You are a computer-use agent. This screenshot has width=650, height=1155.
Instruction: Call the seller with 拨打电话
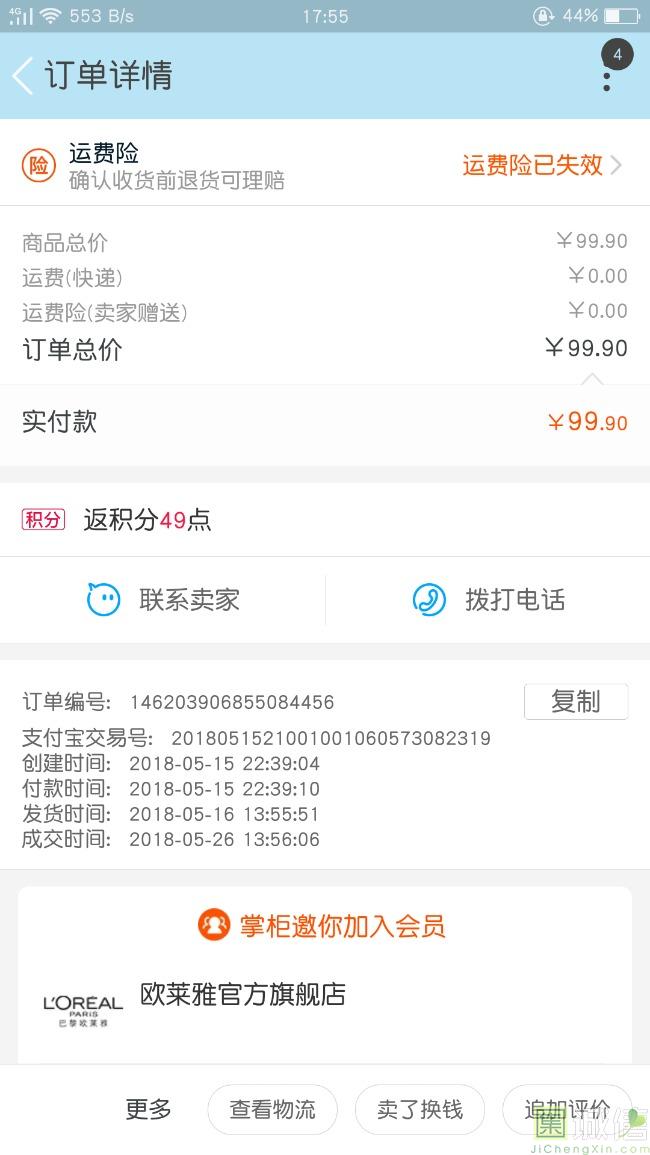pyautogui.click(x=489, y=600)
